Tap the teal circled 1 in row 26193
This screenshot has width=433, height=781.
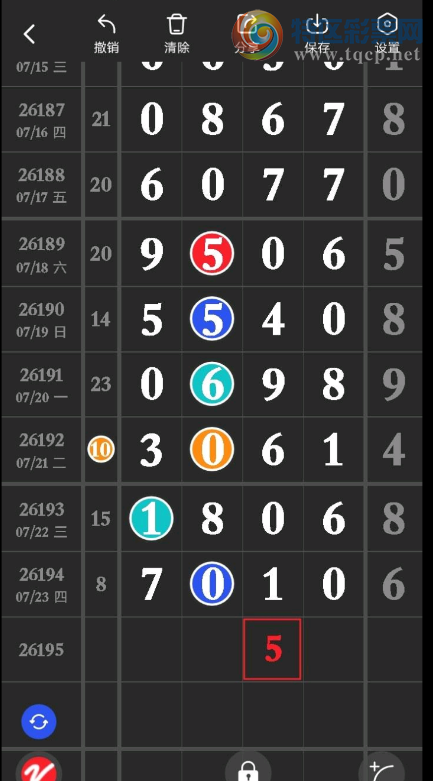click(151, 519)
